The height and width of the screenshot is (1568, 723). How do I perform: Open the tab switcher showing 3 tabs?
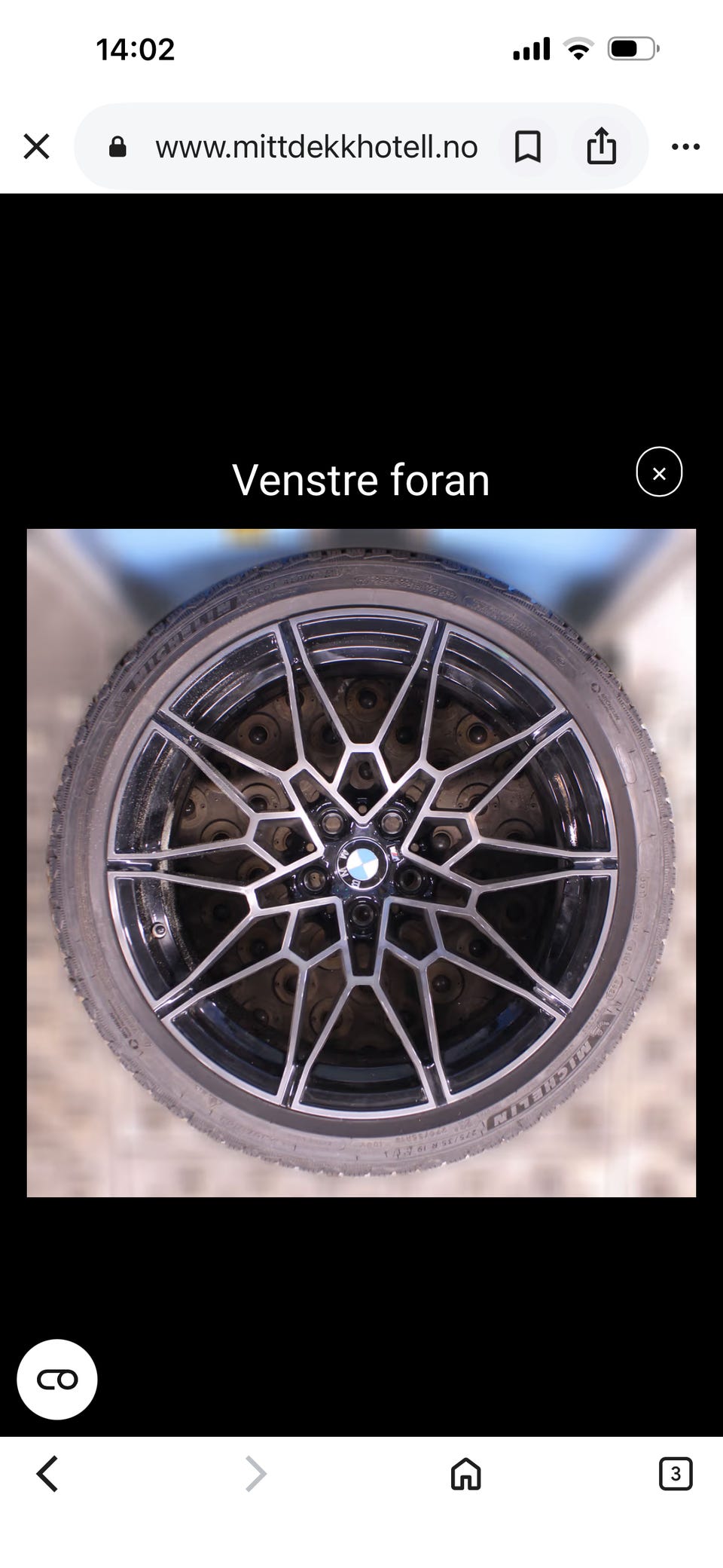pos(676,1473)
